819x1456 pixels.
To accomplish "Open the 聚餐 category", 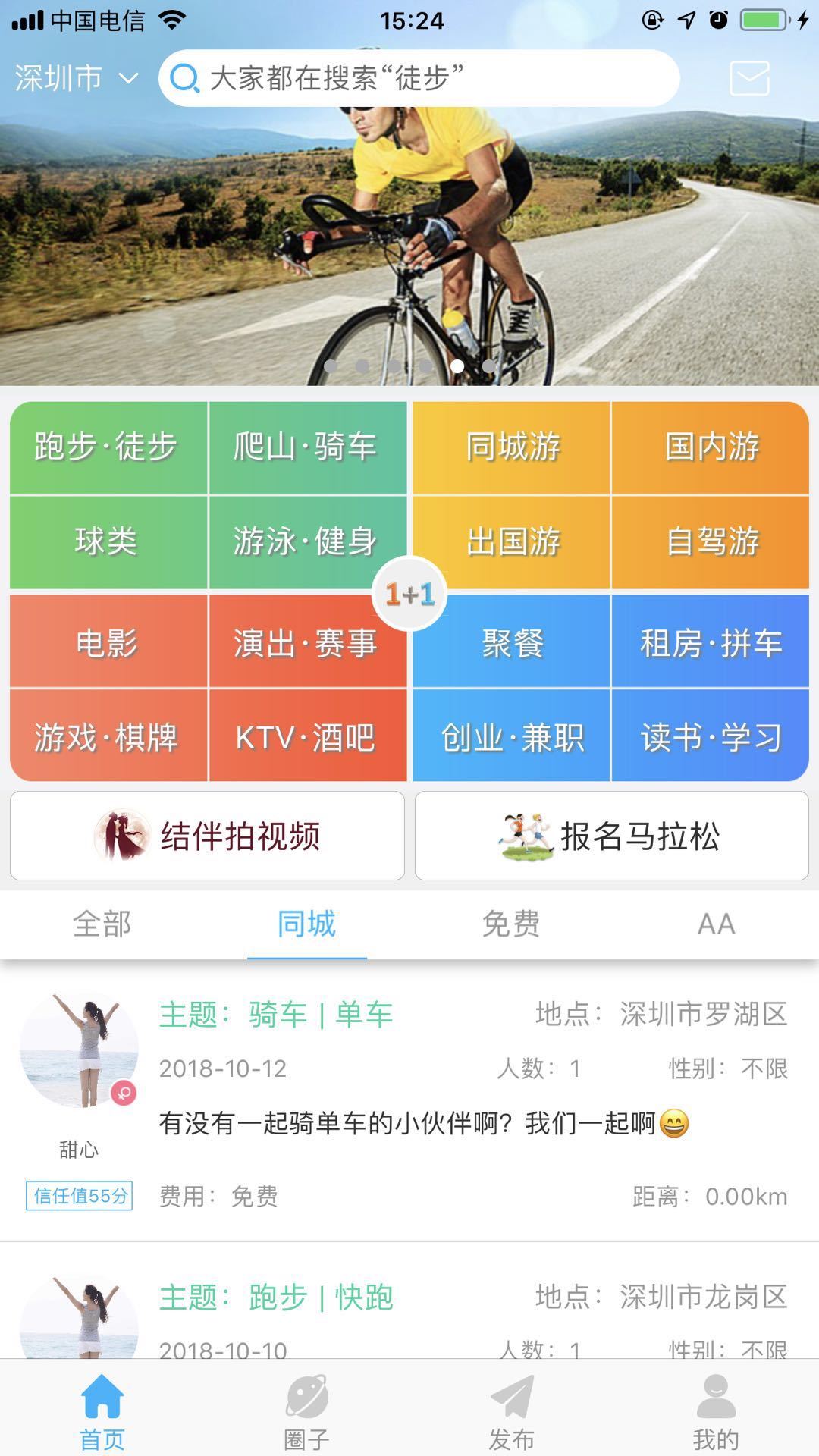I will (512, 642).
